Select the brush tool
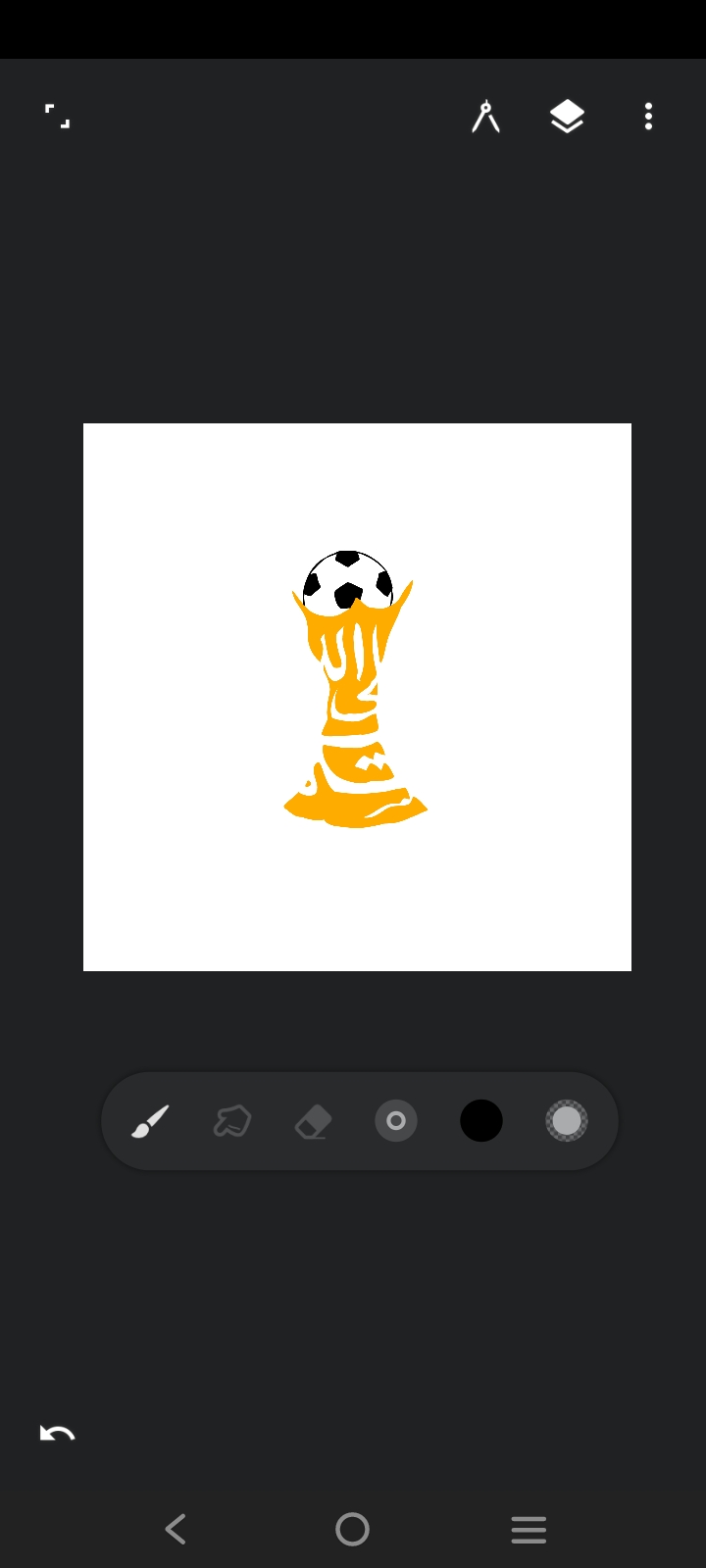Image resolution: width=706 pixels, height=1568 pixels. click(x=150, y=1121)
